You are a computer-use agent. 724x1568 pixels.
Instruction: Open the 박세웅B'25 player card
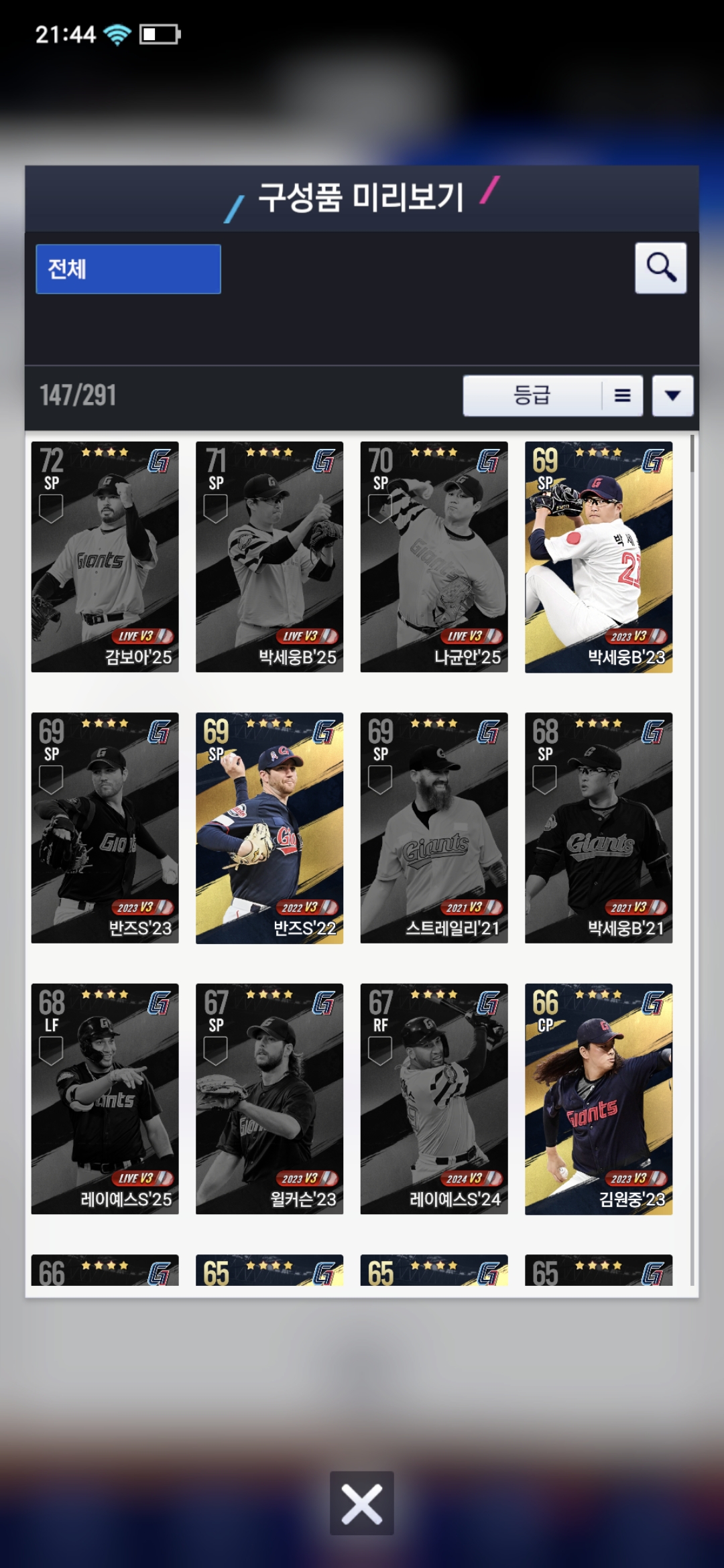(269, 556)
